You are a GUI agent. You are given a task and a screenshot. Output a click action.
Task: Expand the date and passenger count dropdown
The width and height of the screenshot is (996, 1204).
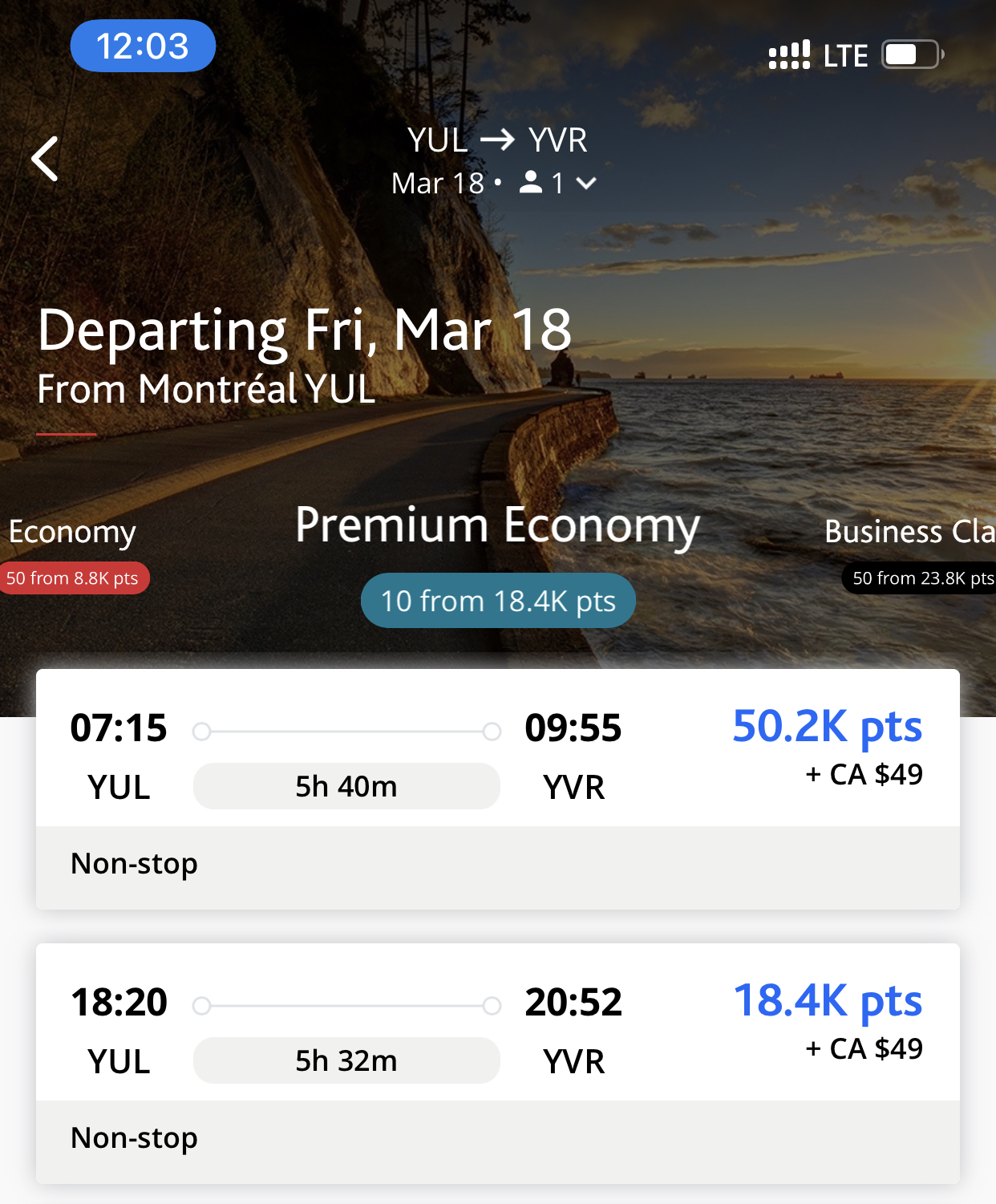[585, 184]
